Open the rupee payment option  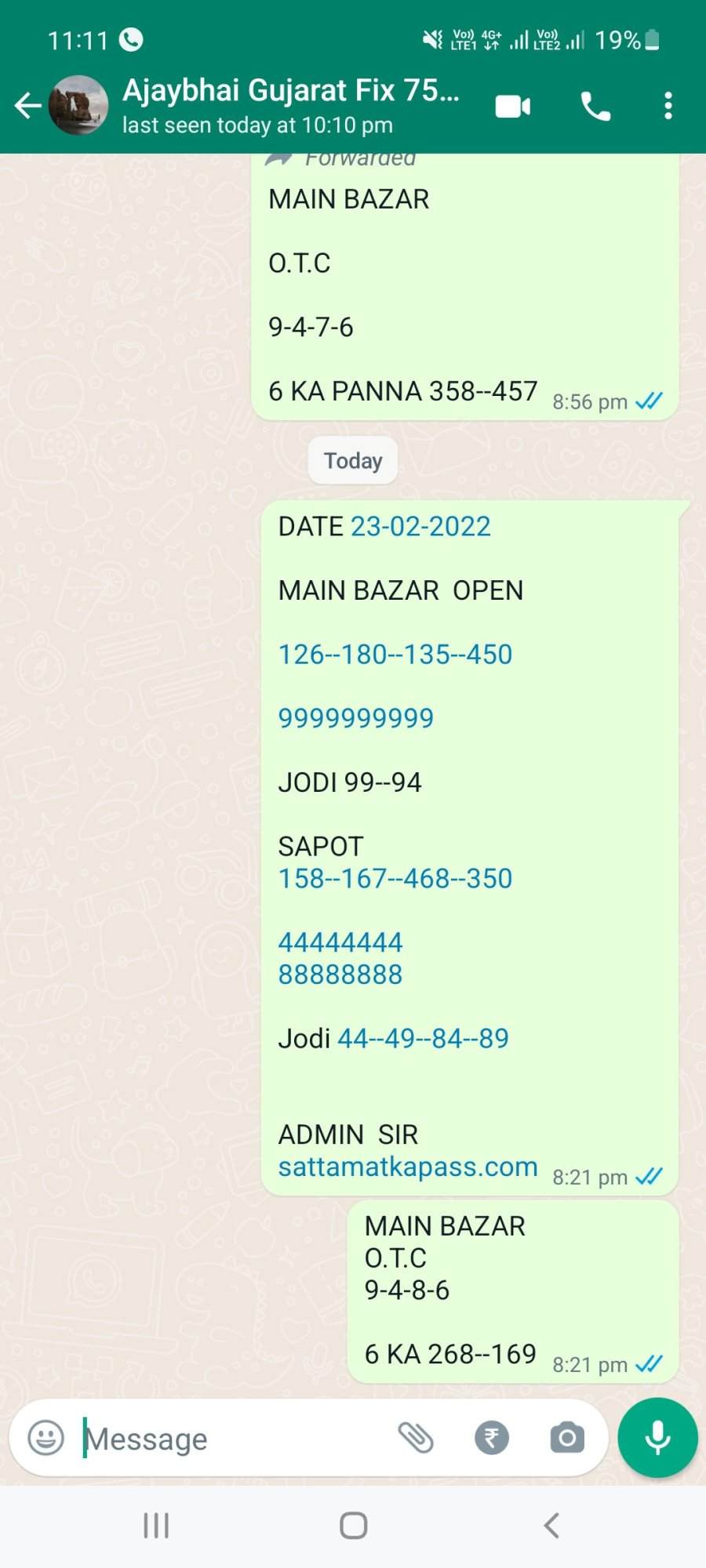point(492,1438)
